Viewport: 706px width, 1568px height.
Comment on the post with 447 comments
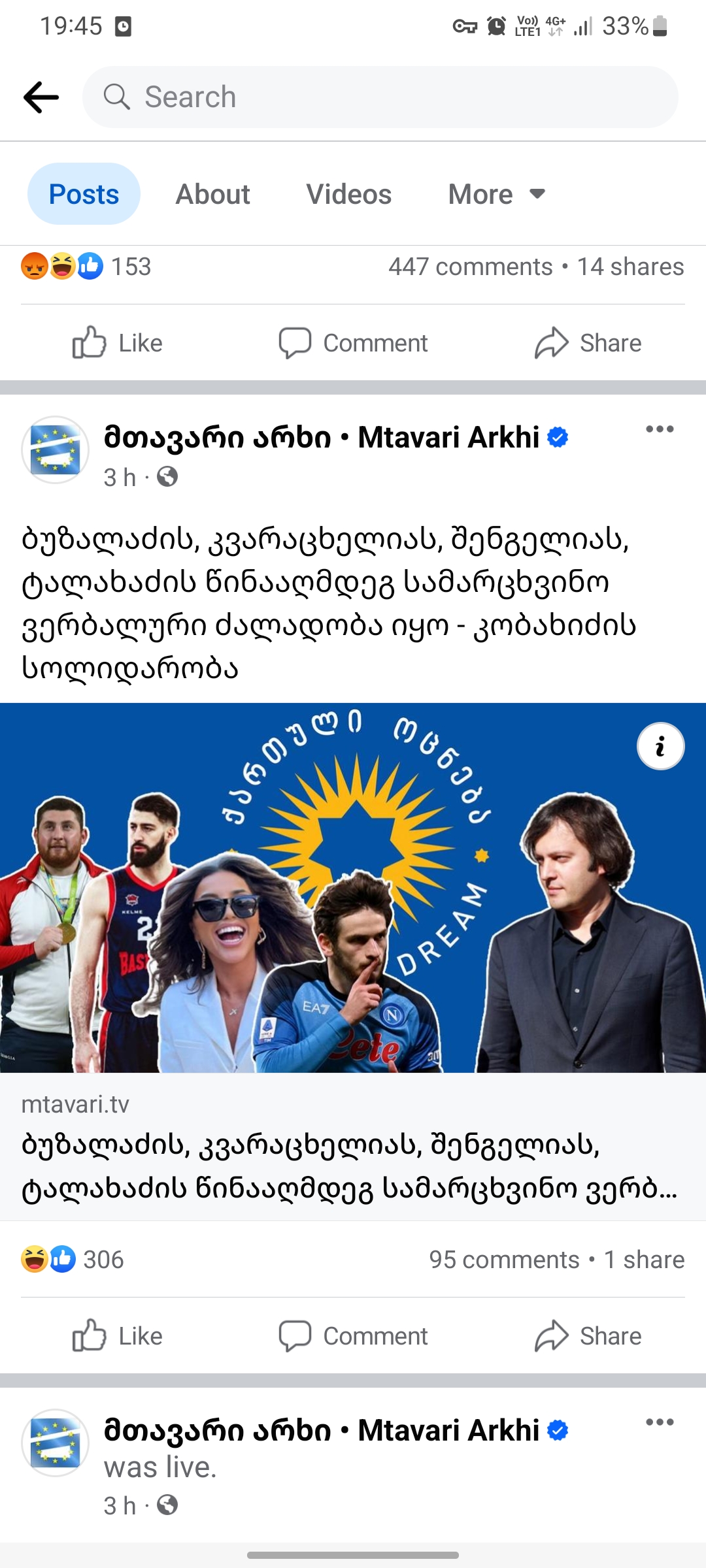click(x=353, y=343)
